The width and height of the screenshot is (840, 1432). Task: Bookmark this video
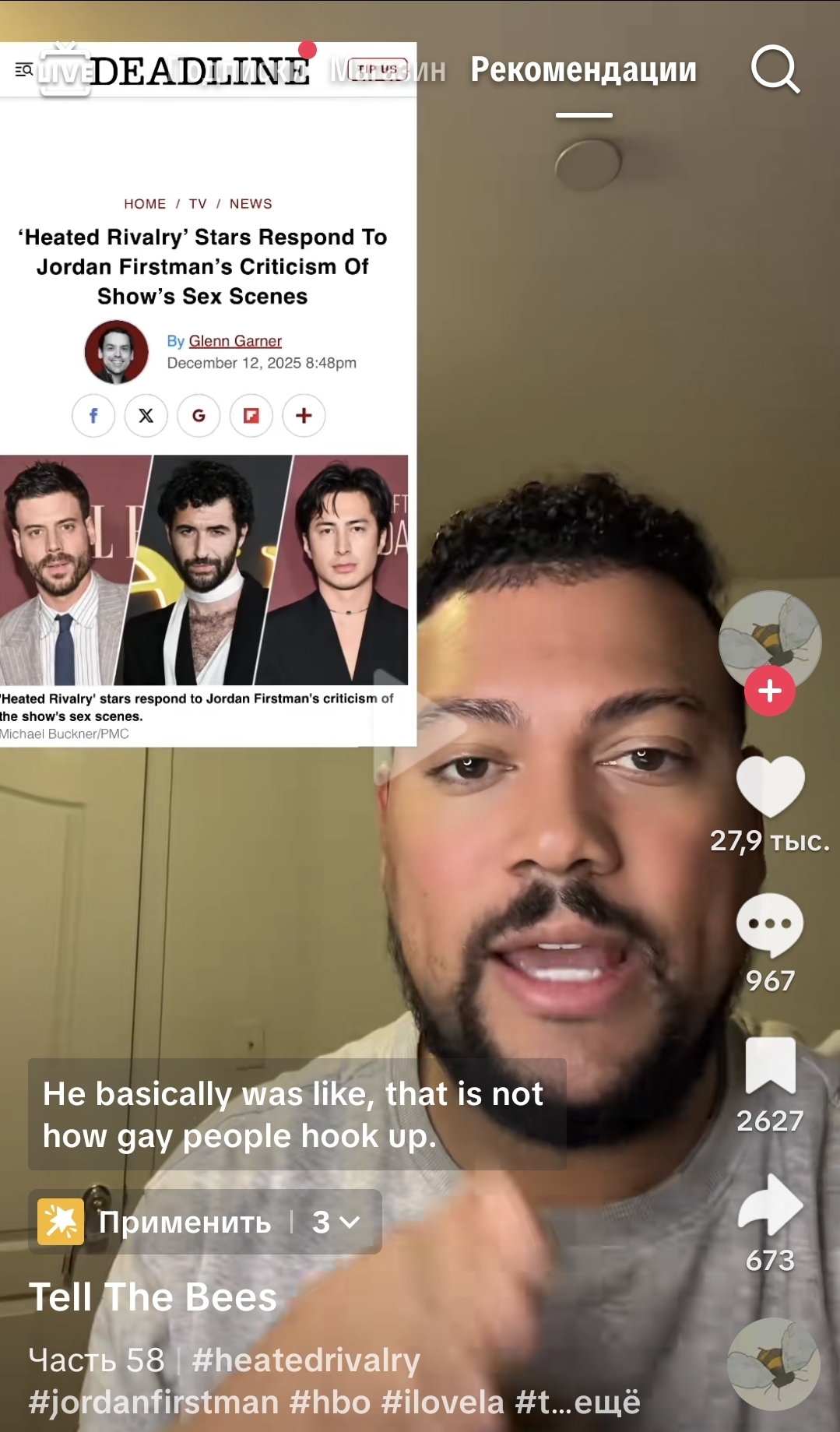pos(770,1067)
